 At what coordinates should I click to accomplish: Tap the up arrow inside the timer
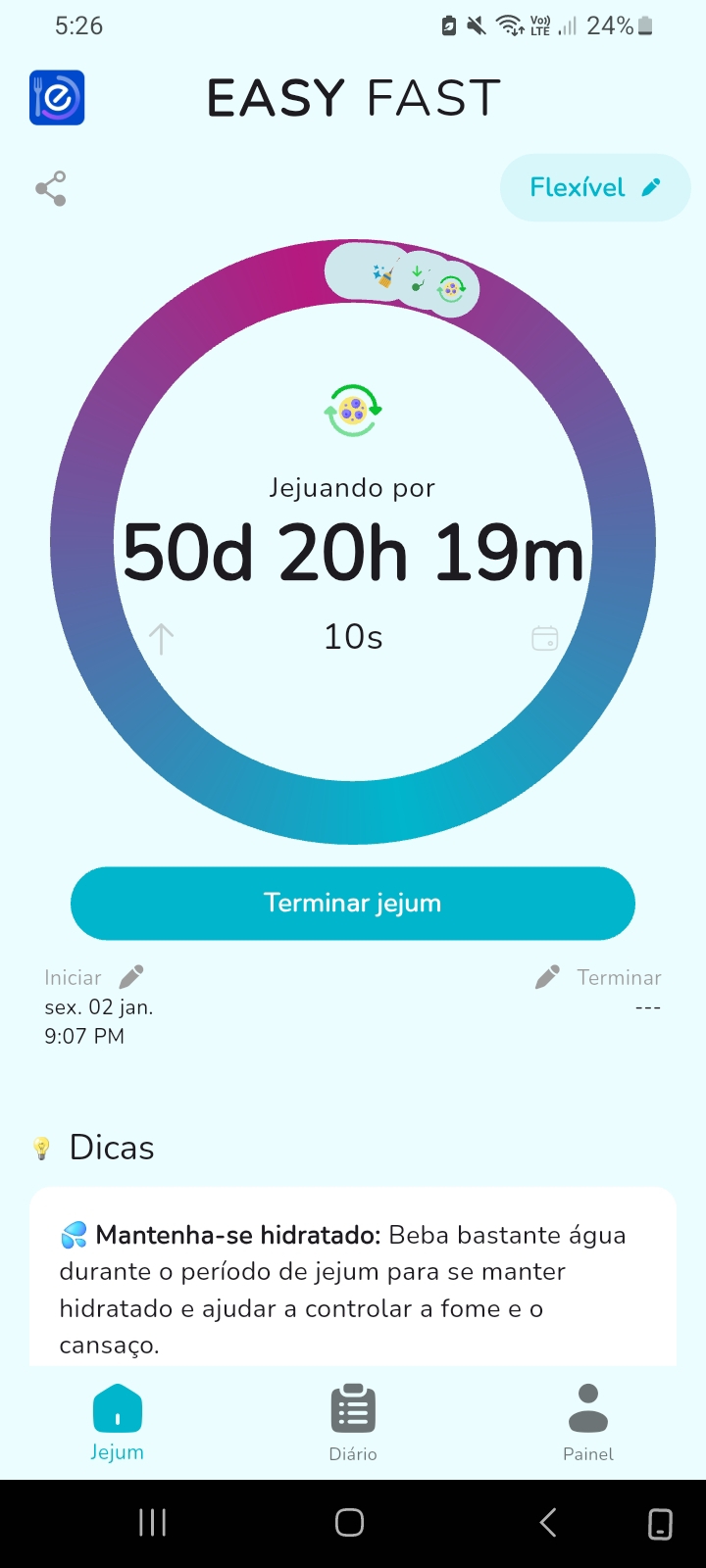click(x=161, y=639)
